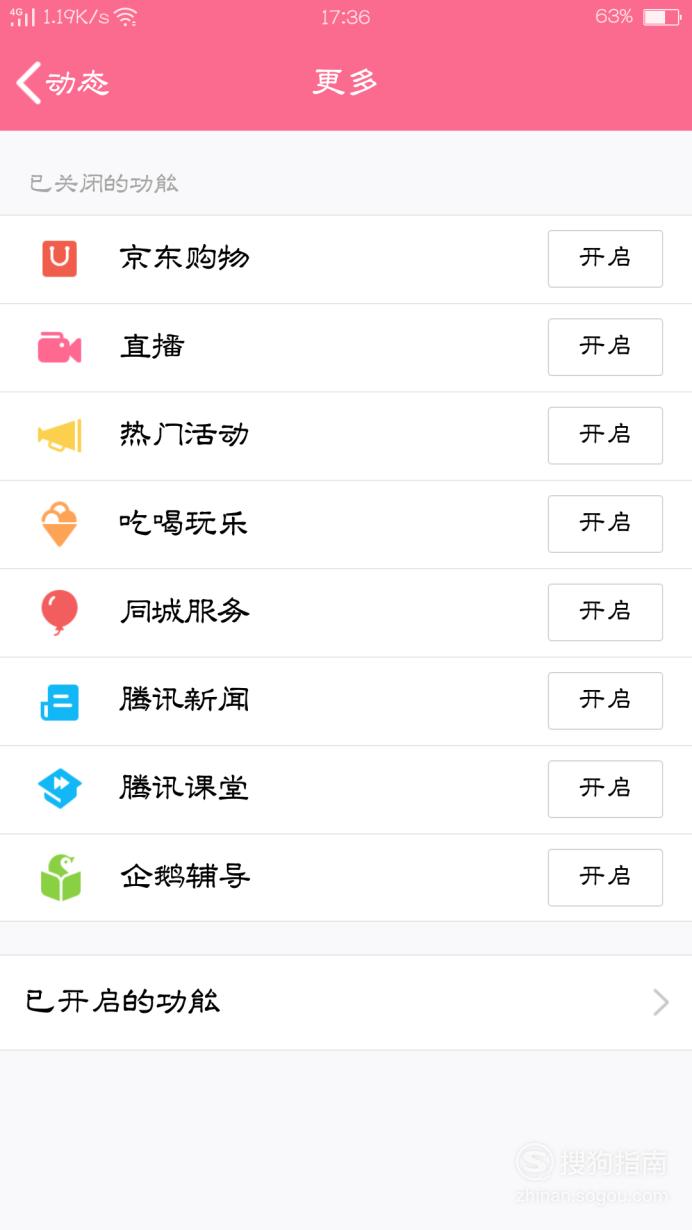This screenshot has width=692, height=1230.
Task: Turn on 直播 feature
Action: (605, 347)
